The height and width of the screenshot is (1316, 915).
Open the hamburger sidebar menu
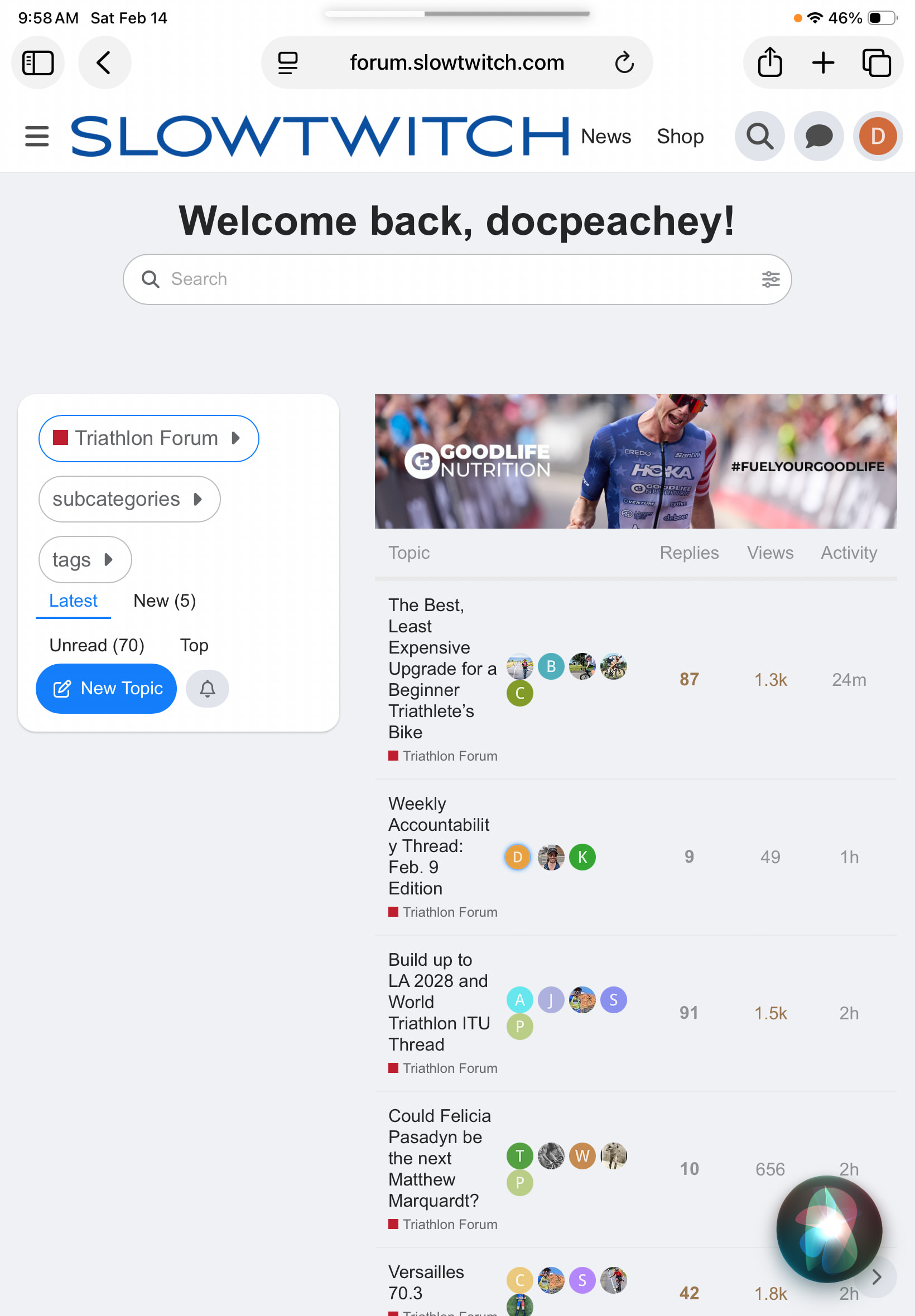coord(37,137)
